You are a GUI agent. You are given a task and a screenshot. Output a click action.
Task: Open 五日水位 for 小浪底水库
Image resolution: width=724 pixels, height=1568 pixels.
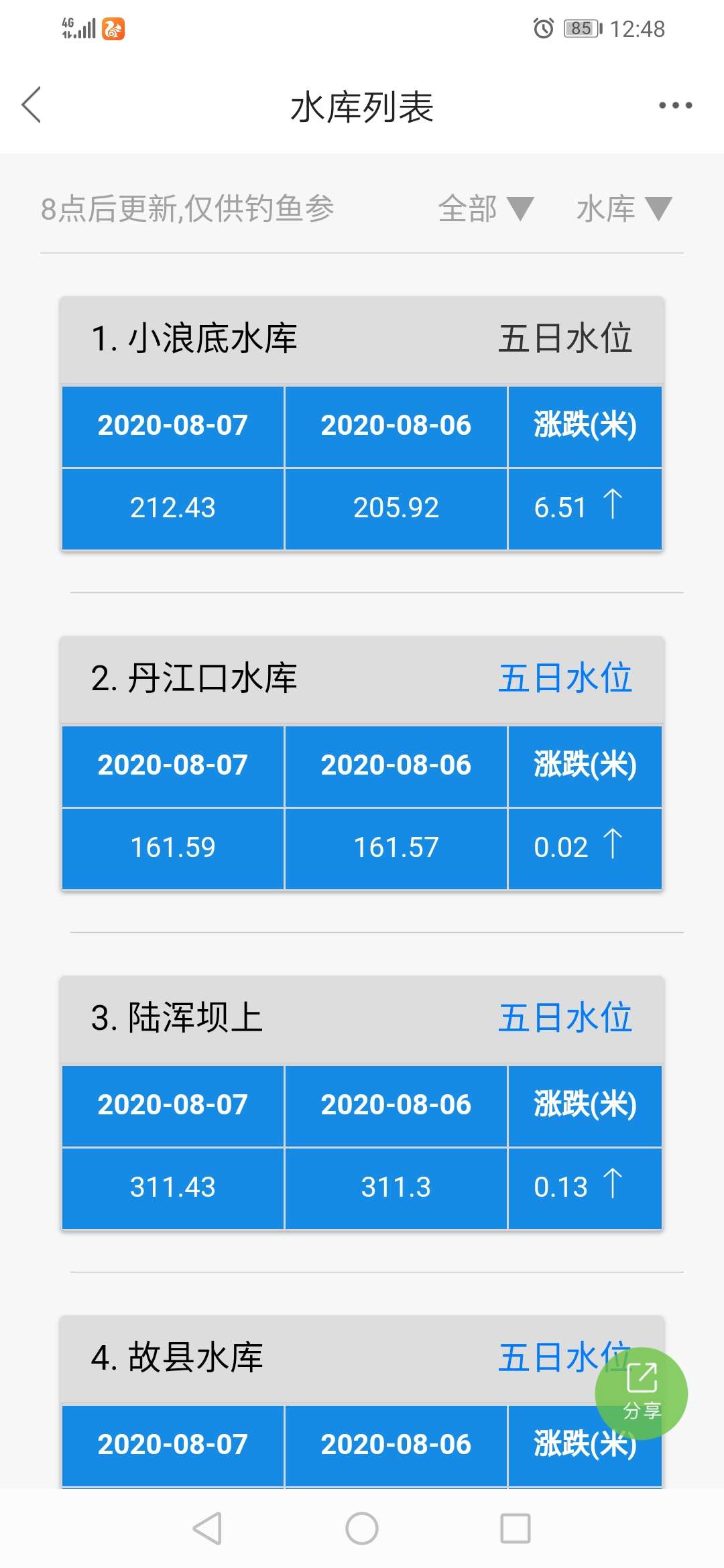point(565,338)
